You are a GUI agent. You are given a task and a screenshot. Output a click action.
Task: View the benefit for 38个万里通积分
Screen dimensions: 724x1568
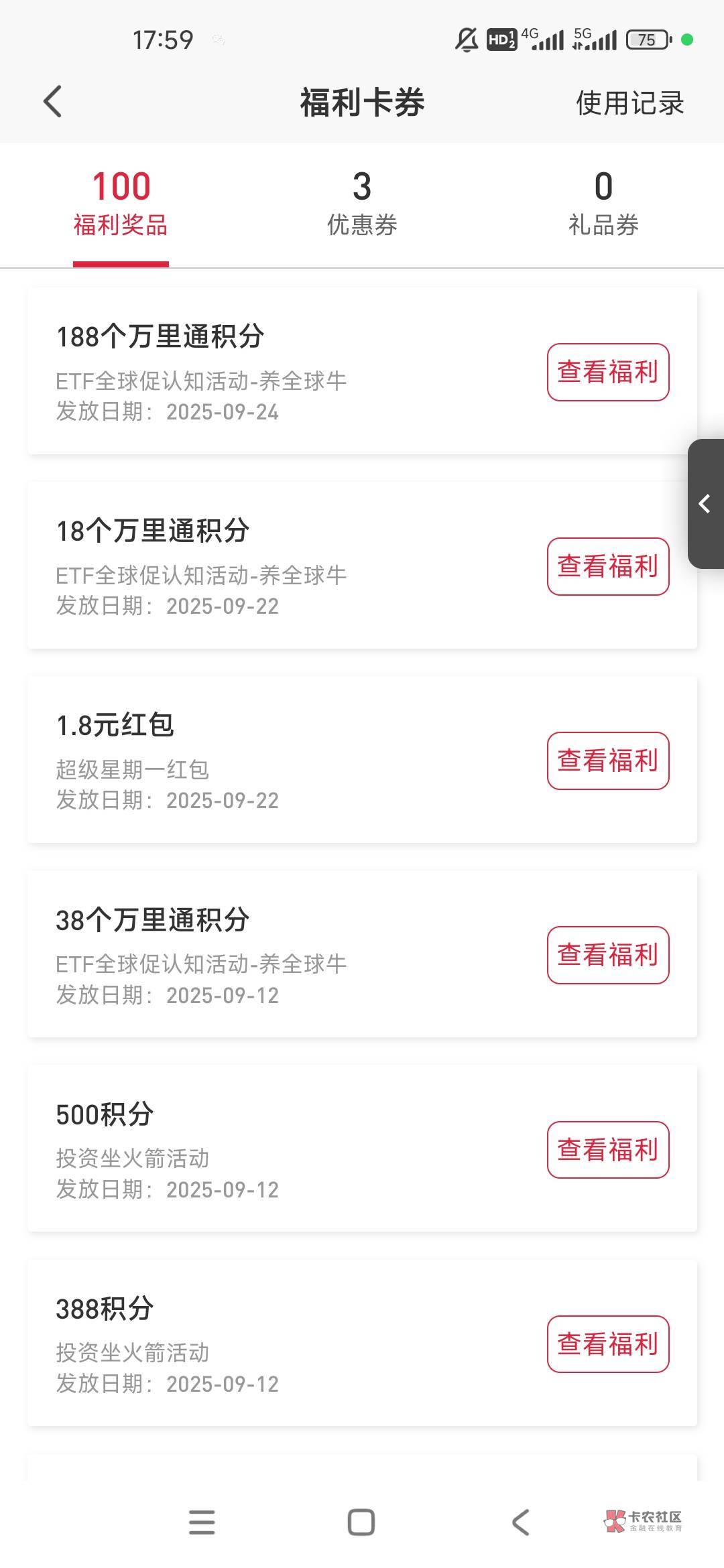pyautogui.click(x=607, y=955)
